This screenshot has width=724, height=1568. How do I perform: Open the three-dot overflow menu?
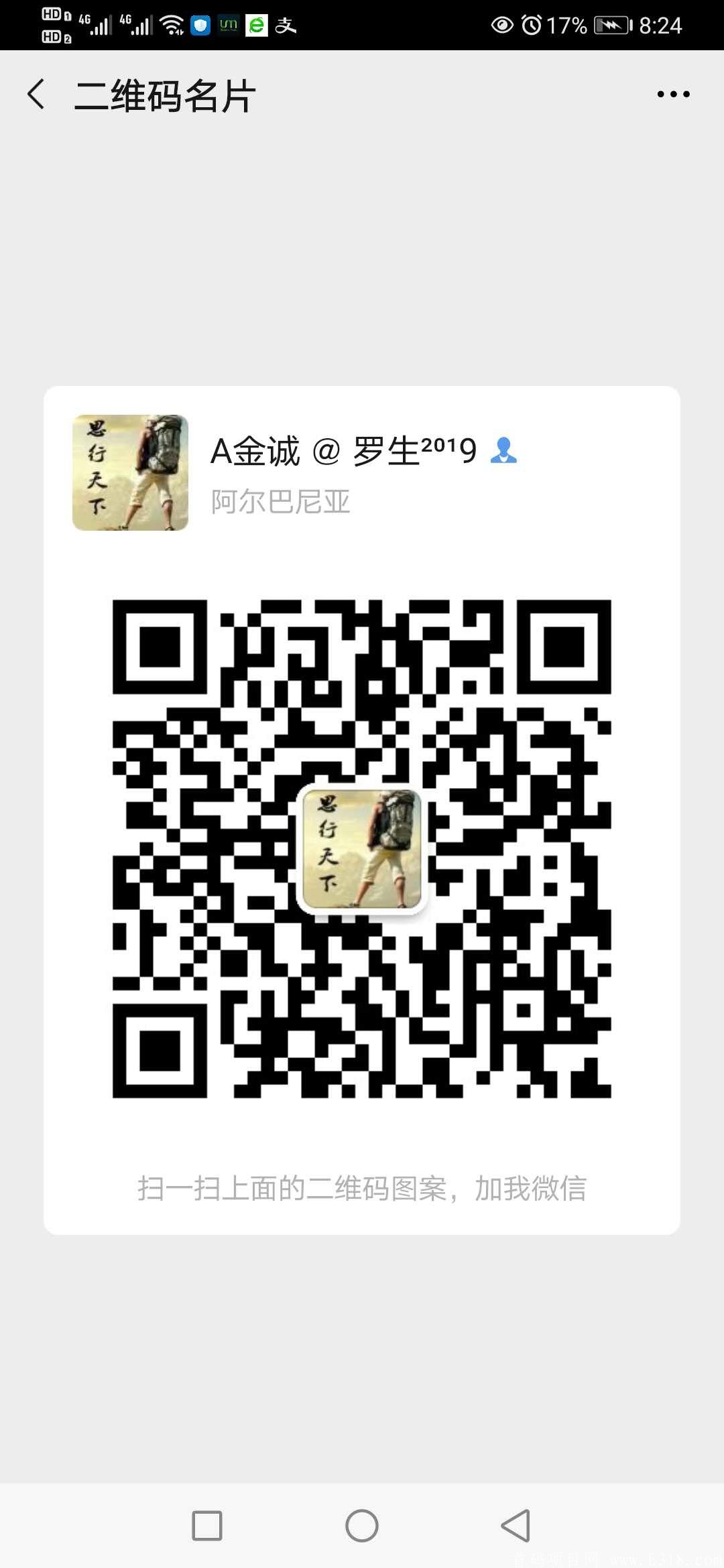click(x=673, y=94)
